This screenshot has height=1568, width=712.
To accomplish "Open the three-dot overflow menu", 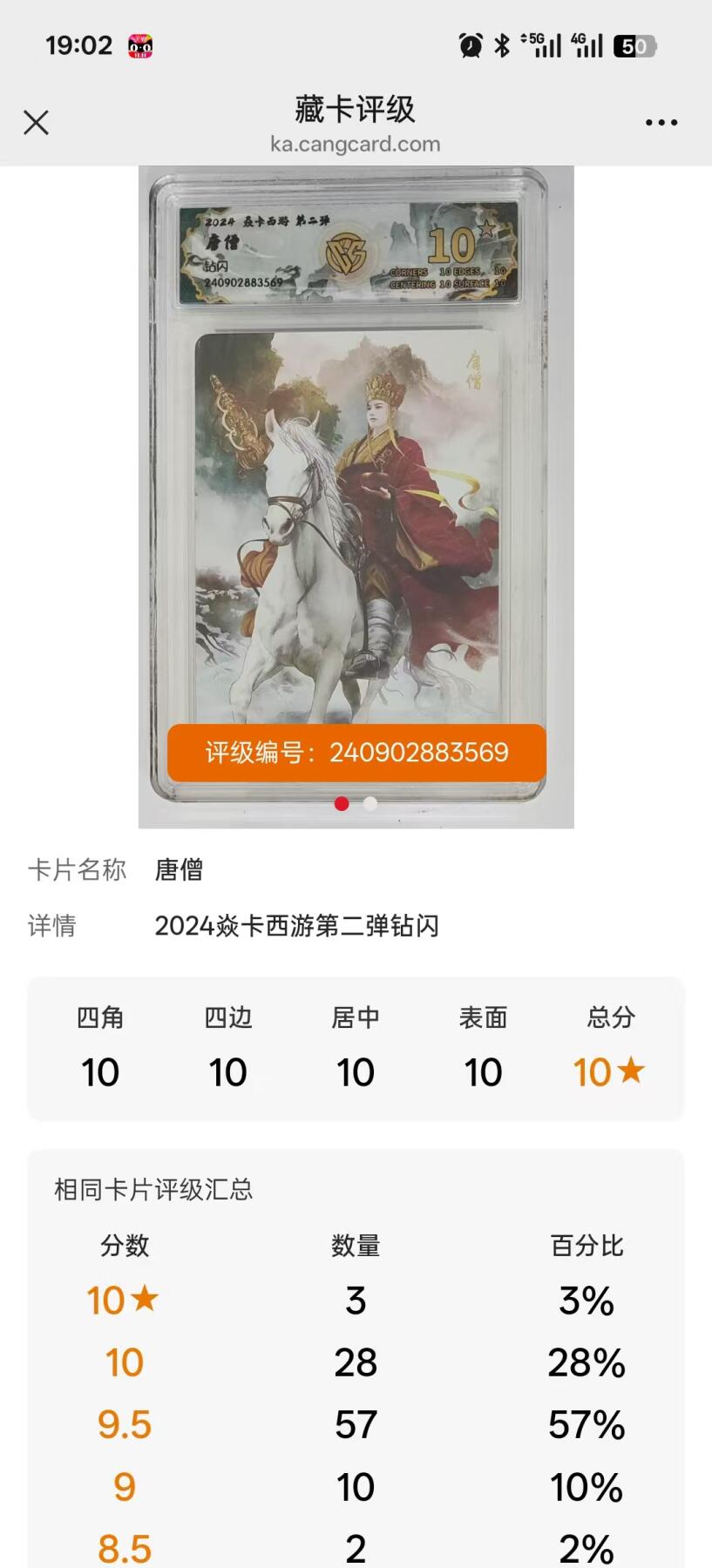I will click(x=661, y=123).
